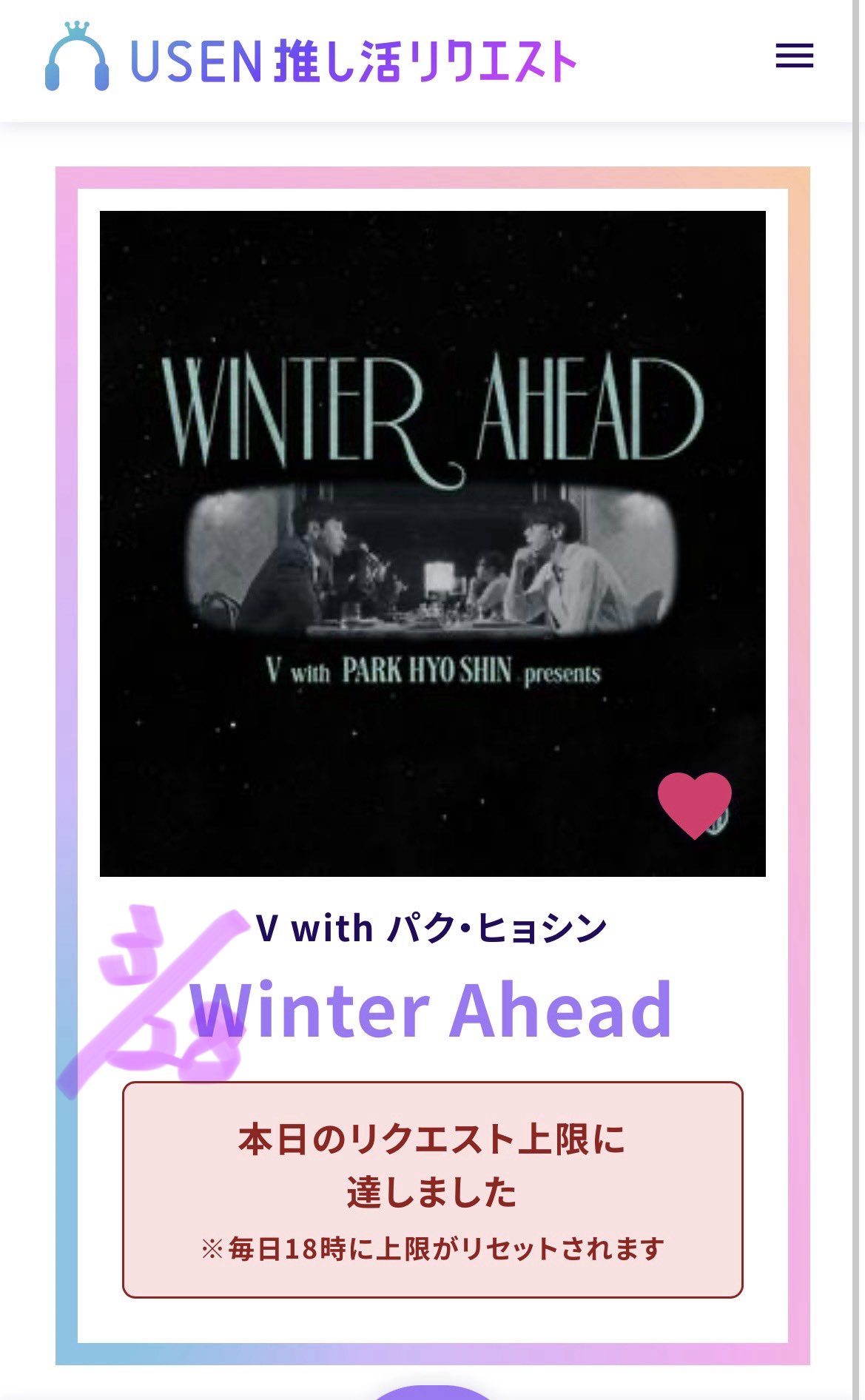Screen dimensions: 865x1400
Task: Tap the heart icon on Winter Ahead cover
Action: click(694, 804)
